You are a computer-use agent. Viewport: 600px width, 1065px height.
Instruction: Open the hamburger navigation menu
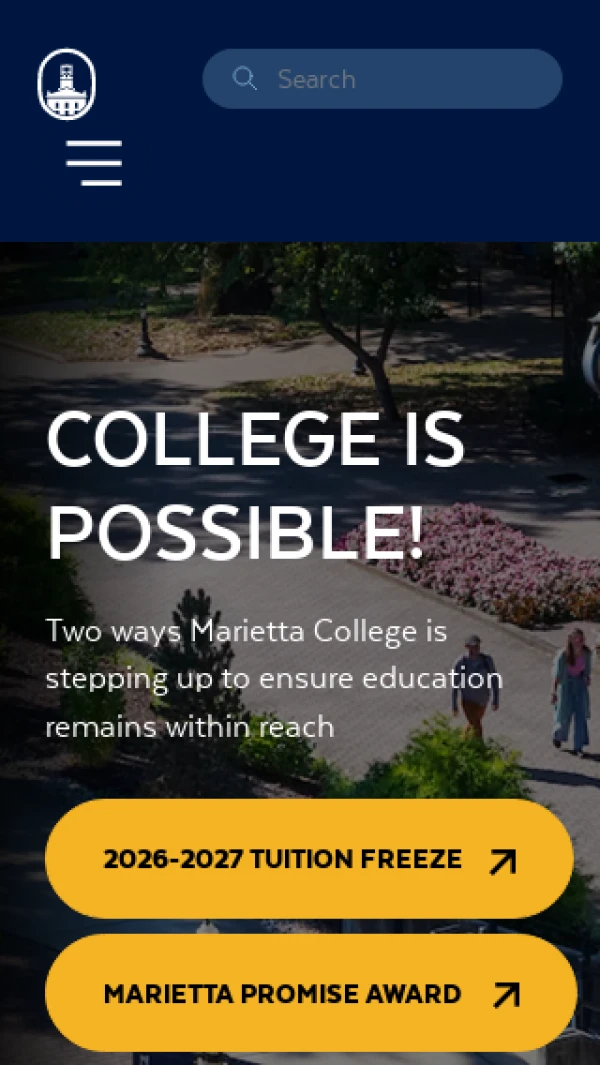click(94, 163)
